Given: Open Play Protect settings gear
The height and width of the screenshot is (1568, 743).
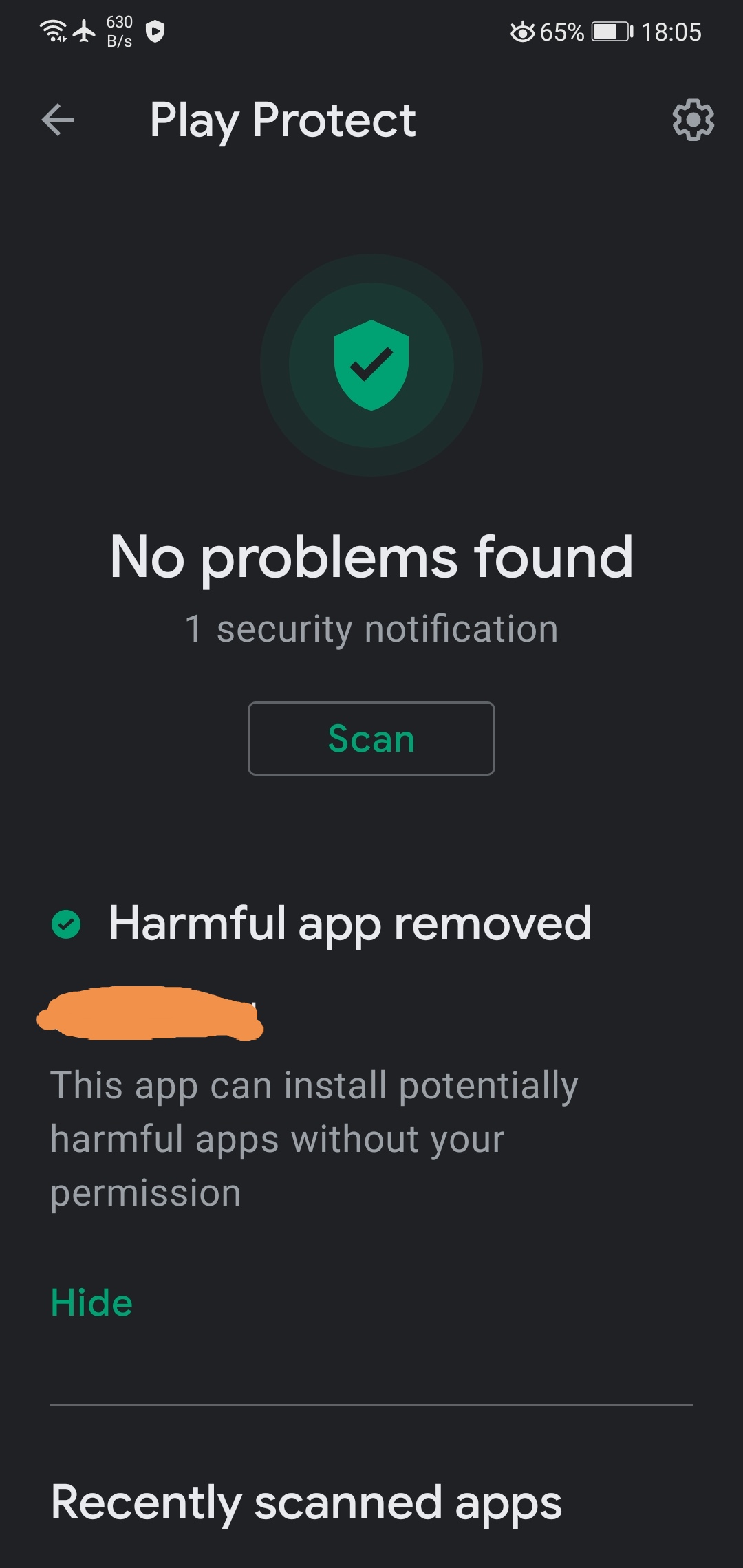Looking at the screenshot, I should (x=693, y=120).
